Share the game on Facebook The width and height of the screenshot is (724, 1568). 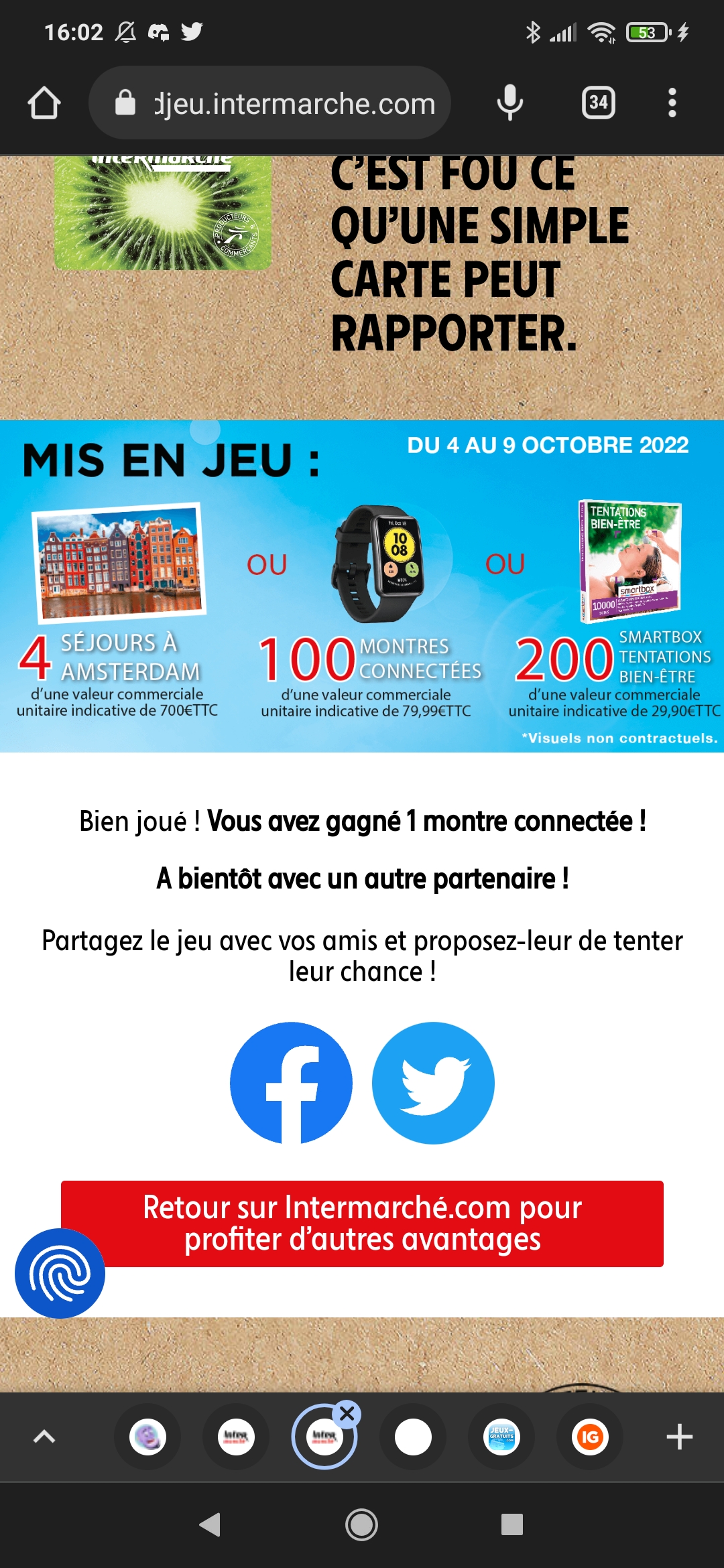pyautogui.click(x=291, y=1083)
